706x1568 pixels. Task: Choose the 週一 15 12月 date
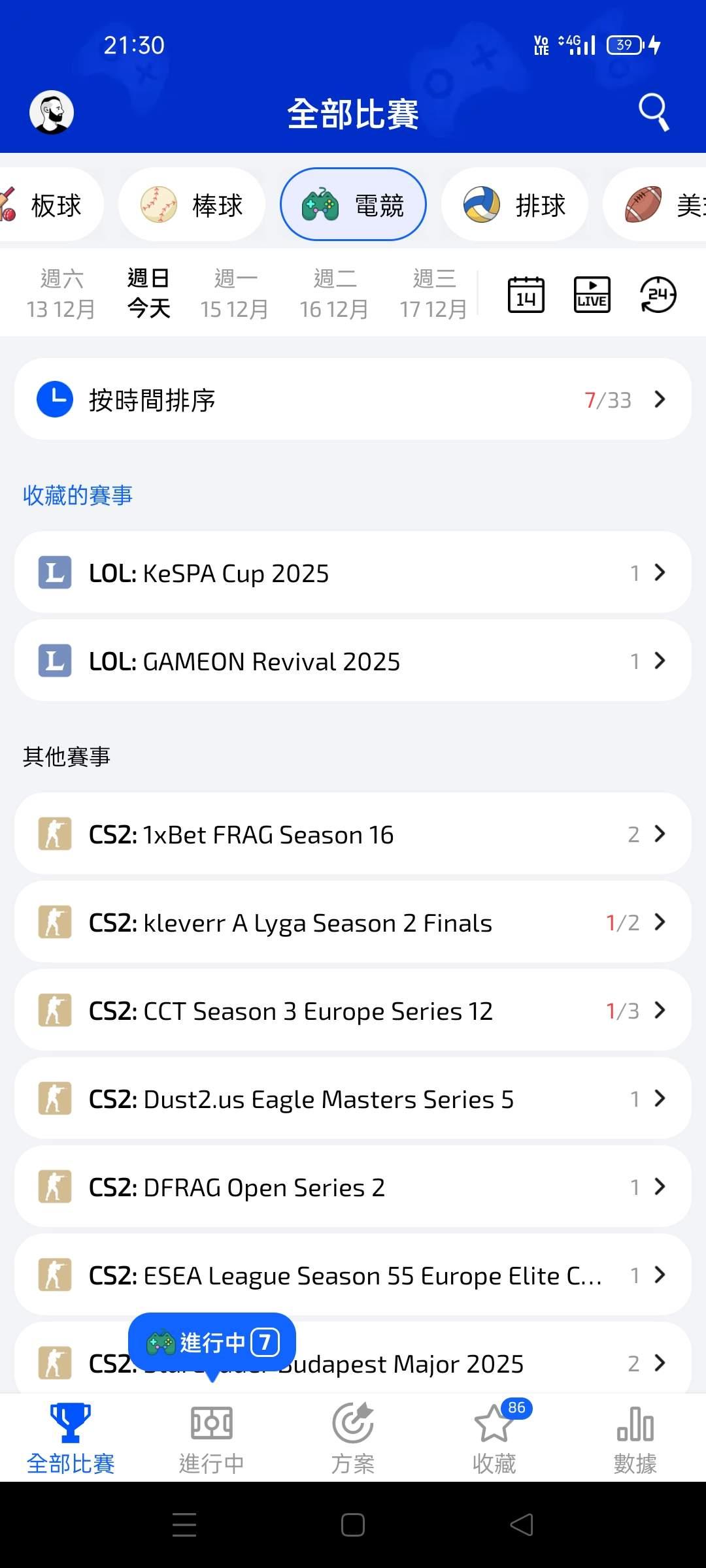click(235, 294)
